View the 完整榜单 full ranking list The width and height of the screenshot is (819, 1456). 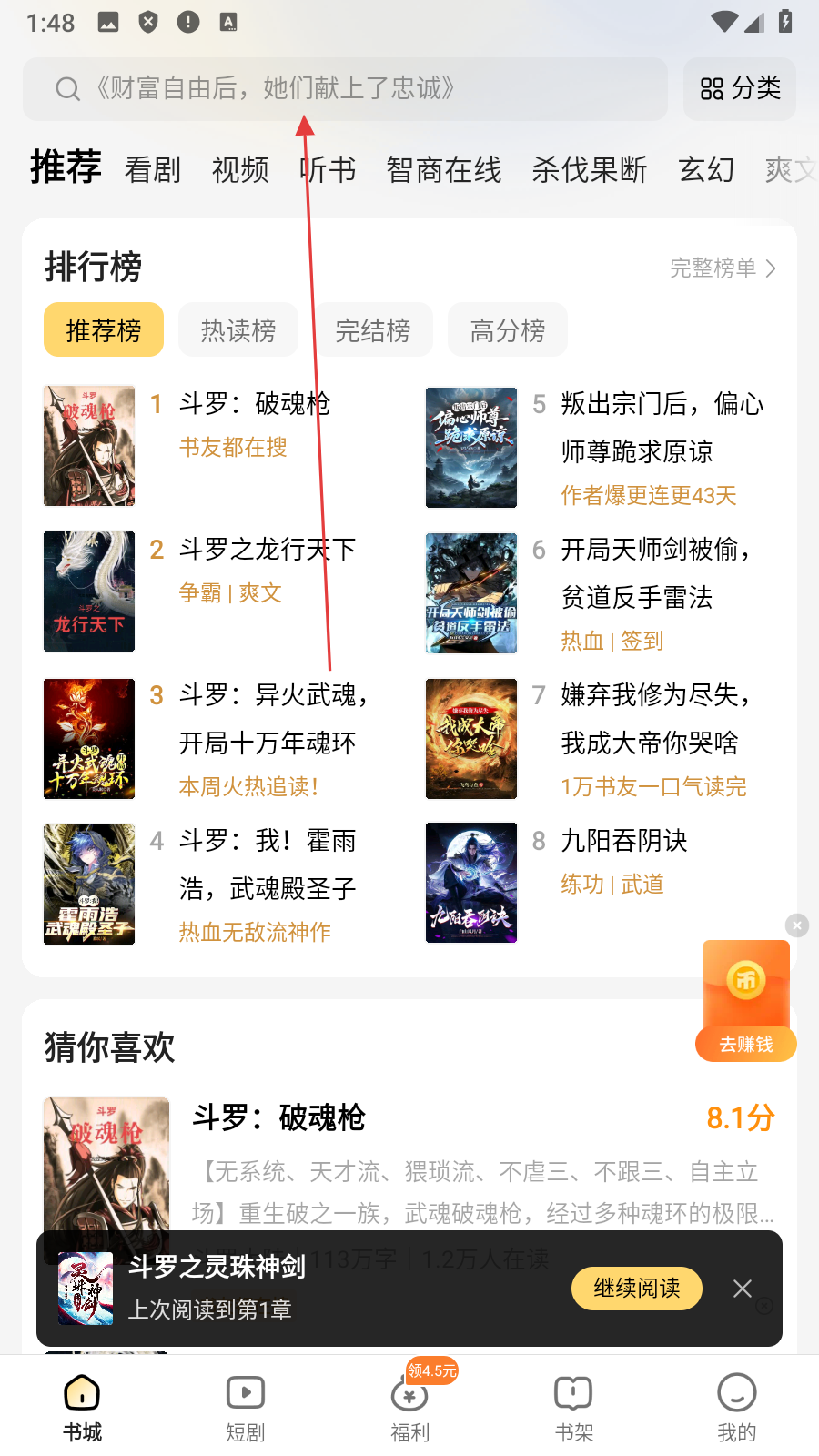coord(723,268)
